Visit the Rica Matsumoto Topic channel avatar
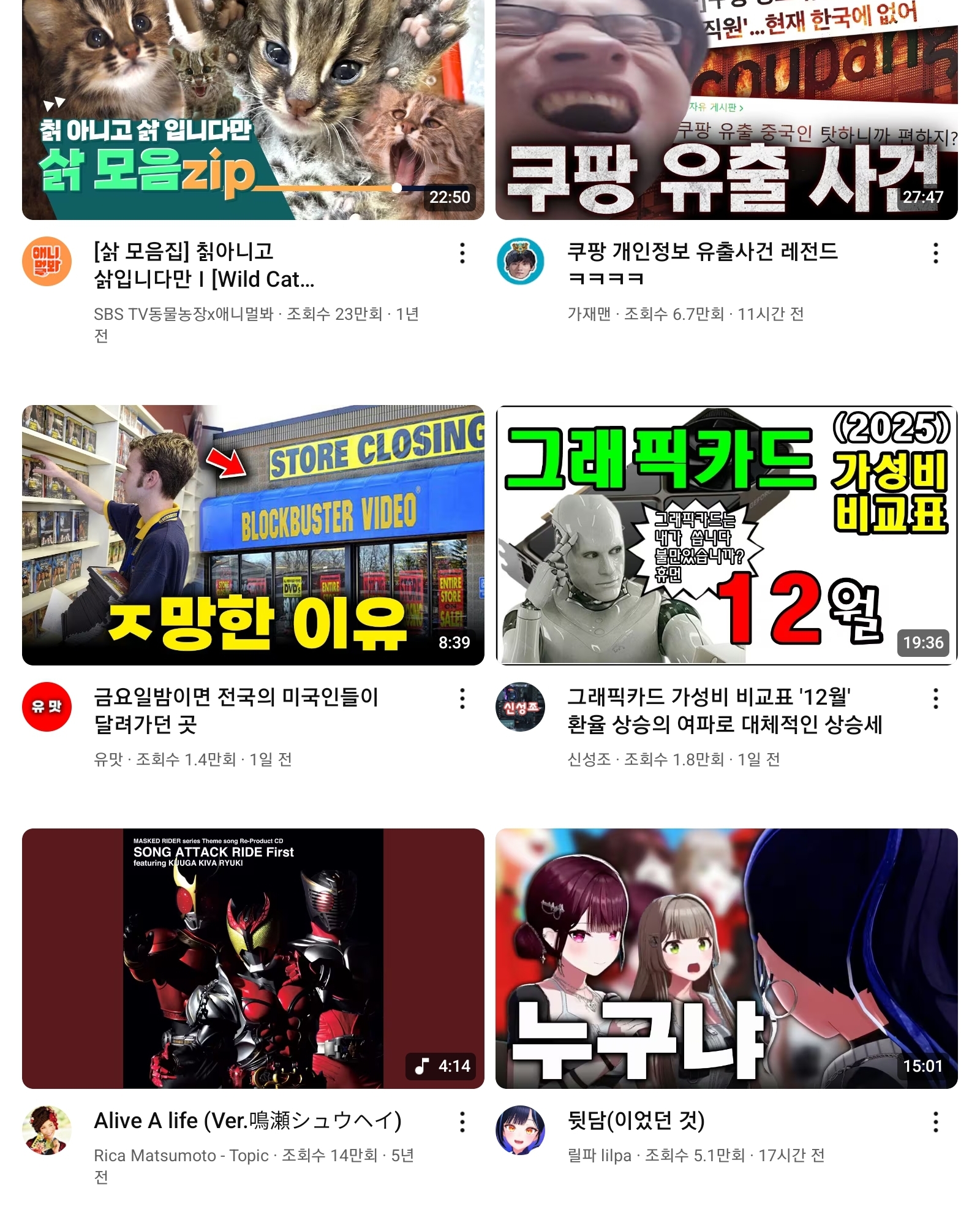This screenshot has width=980, height=1209. click(x=47, y=1130)
